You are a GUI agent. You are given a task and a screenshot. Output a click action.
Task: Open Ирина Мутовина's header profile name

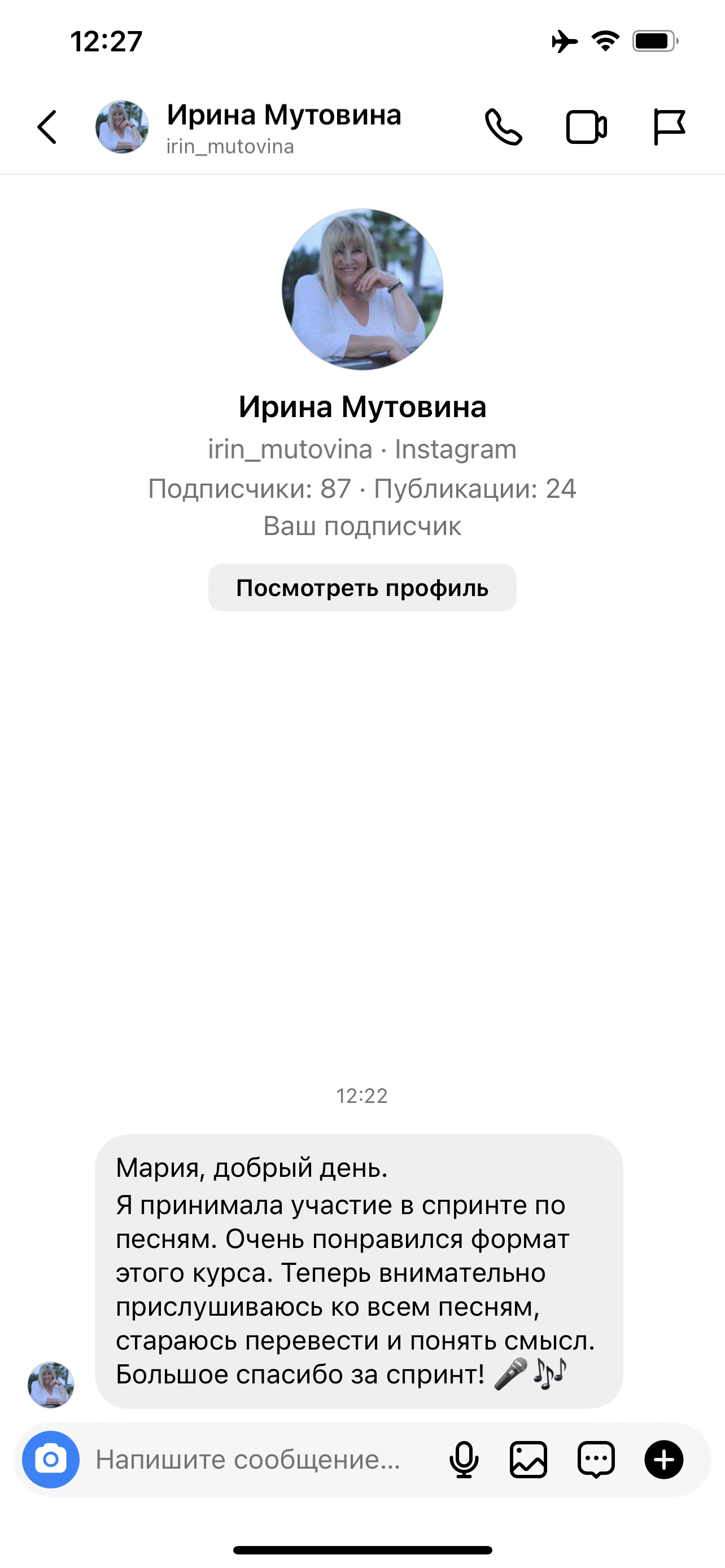[283, 115]
